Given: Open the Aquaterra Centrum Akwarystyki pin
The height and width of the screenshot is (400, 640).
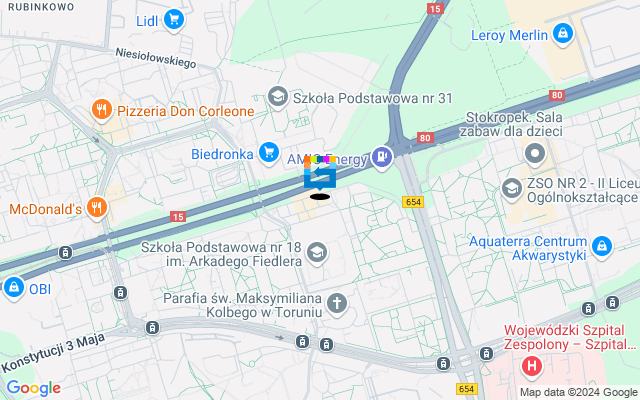Looking at the screenshot, I should pyautogui.click(x=601, y=245).
